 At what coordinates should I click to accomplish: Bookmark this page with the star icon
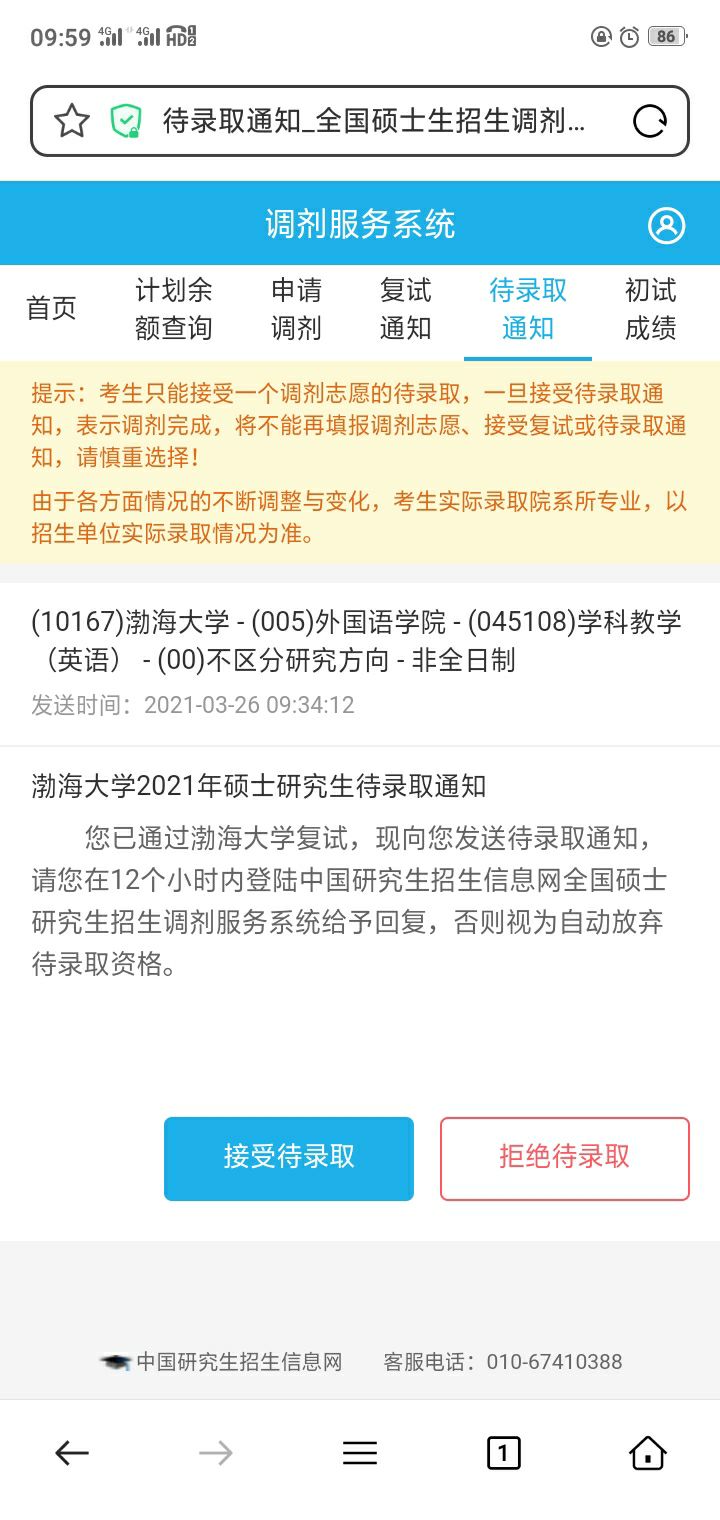71,122
